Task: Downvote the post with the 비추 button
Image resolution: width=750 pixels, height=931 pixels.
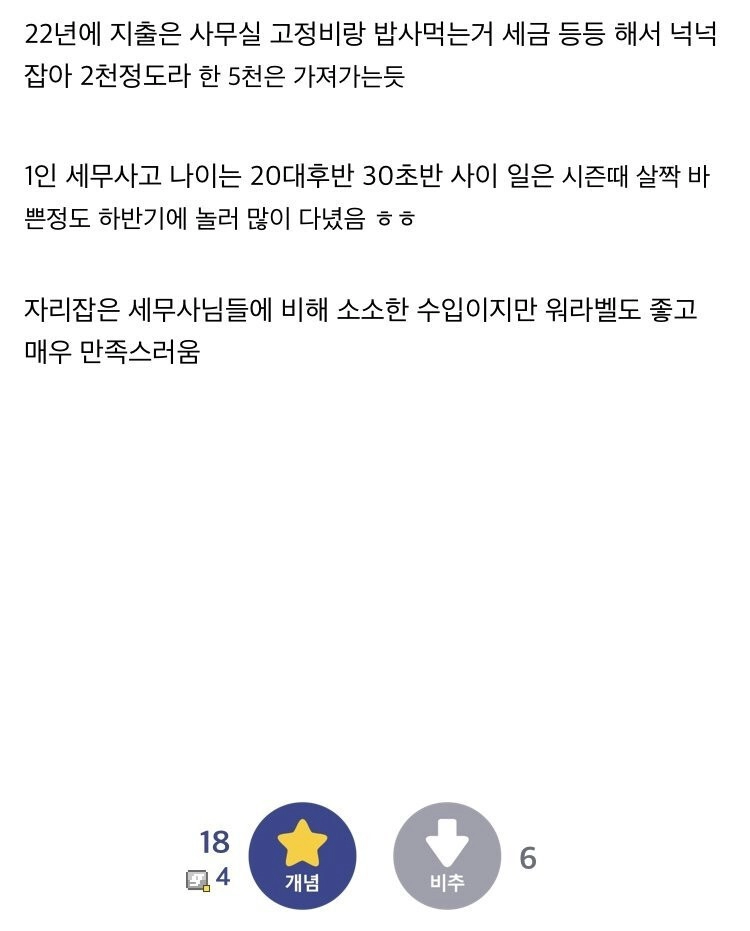Action: click(x=447, y=856)
